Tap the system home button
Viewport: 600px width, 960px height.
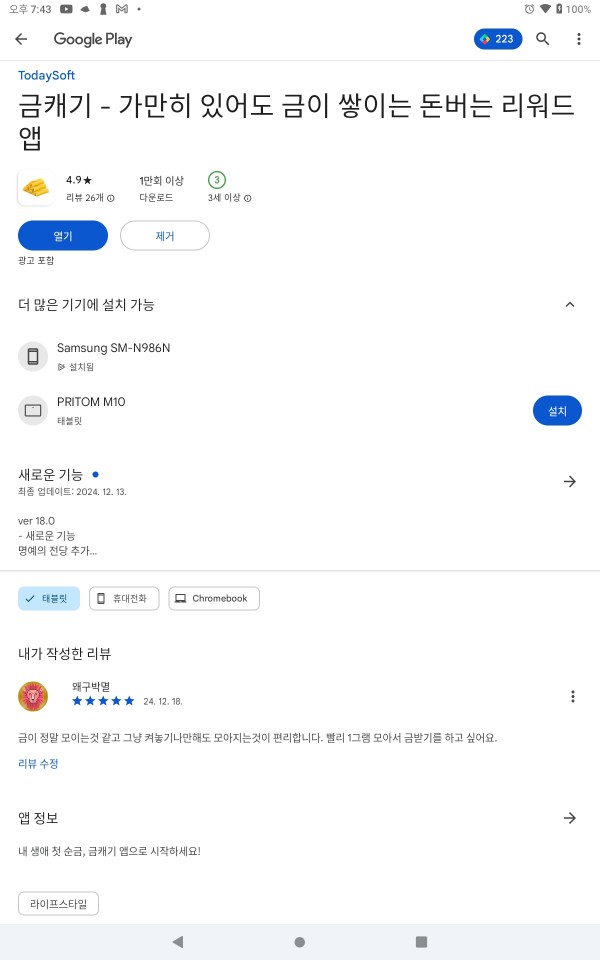pos(299,942)
